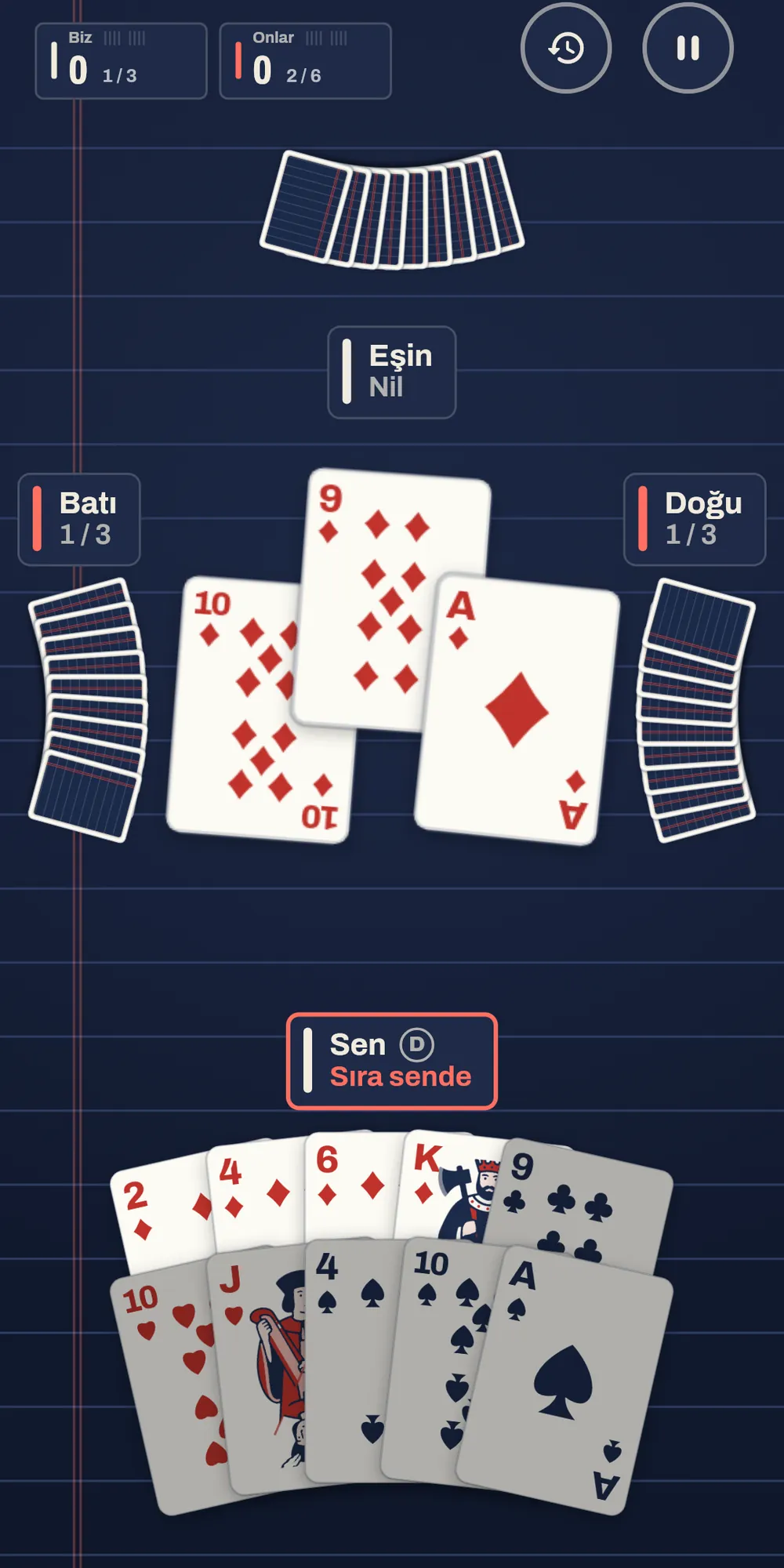Open the Biz team score panel

click(x=122, y=60)
